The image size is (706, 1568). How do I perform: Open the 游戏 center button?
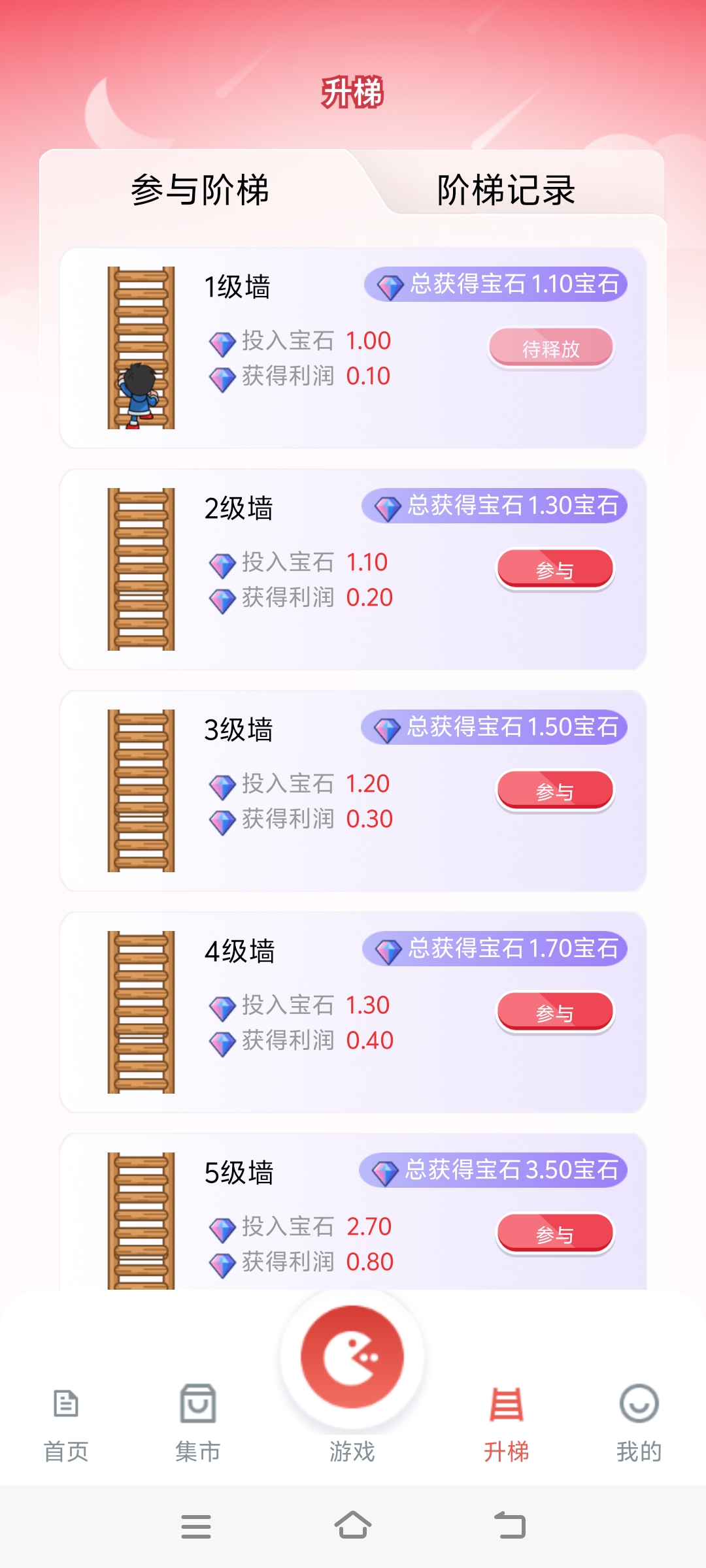click(352, 1359)
